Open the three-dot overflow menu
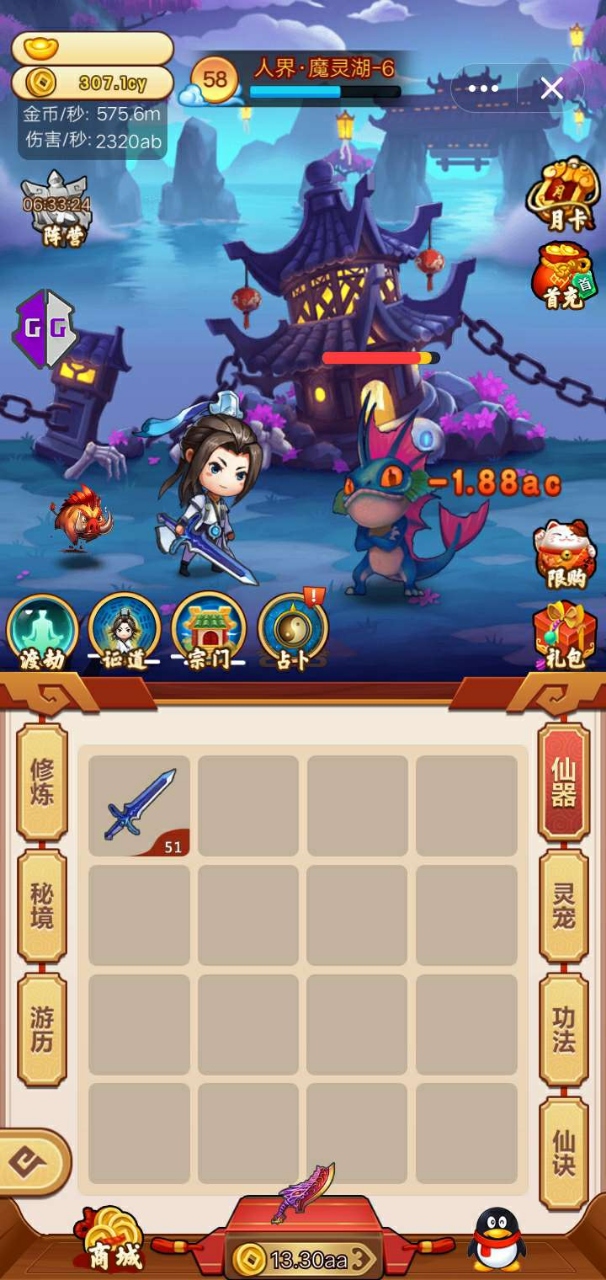The width and height of the screenshot is (606, 1280). 483,88
